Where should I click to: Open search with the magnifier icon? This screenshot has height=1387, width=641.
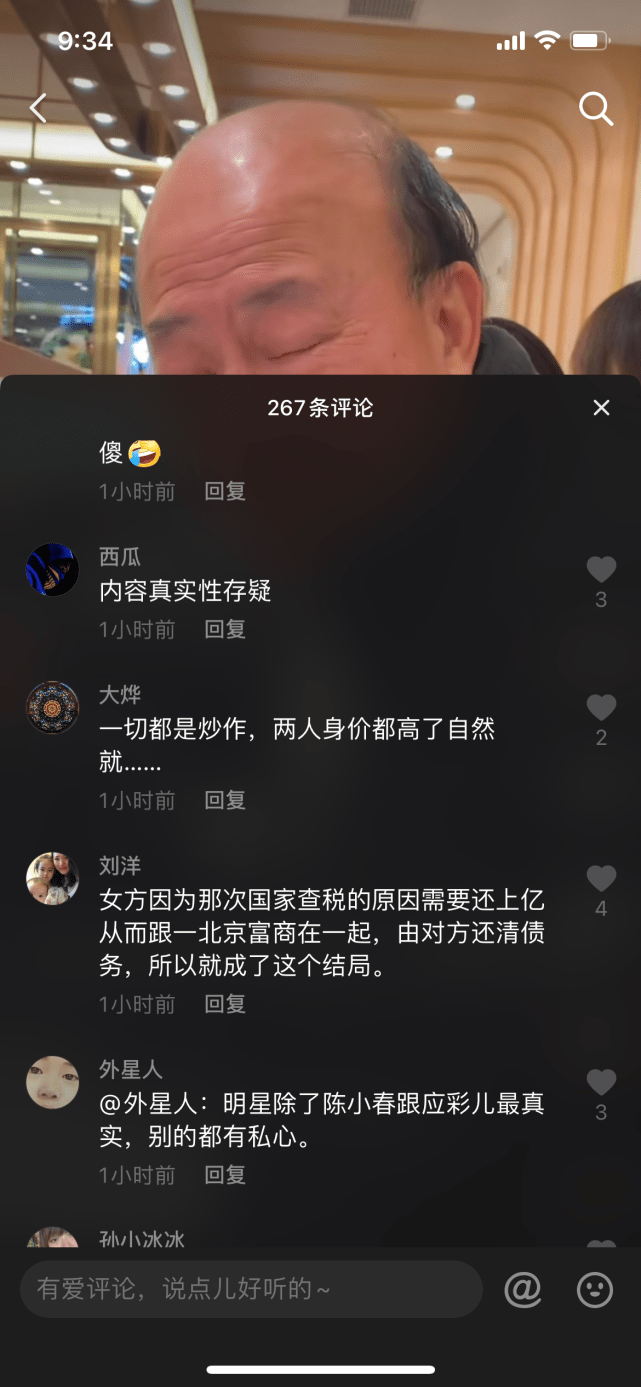coord(596,109)
